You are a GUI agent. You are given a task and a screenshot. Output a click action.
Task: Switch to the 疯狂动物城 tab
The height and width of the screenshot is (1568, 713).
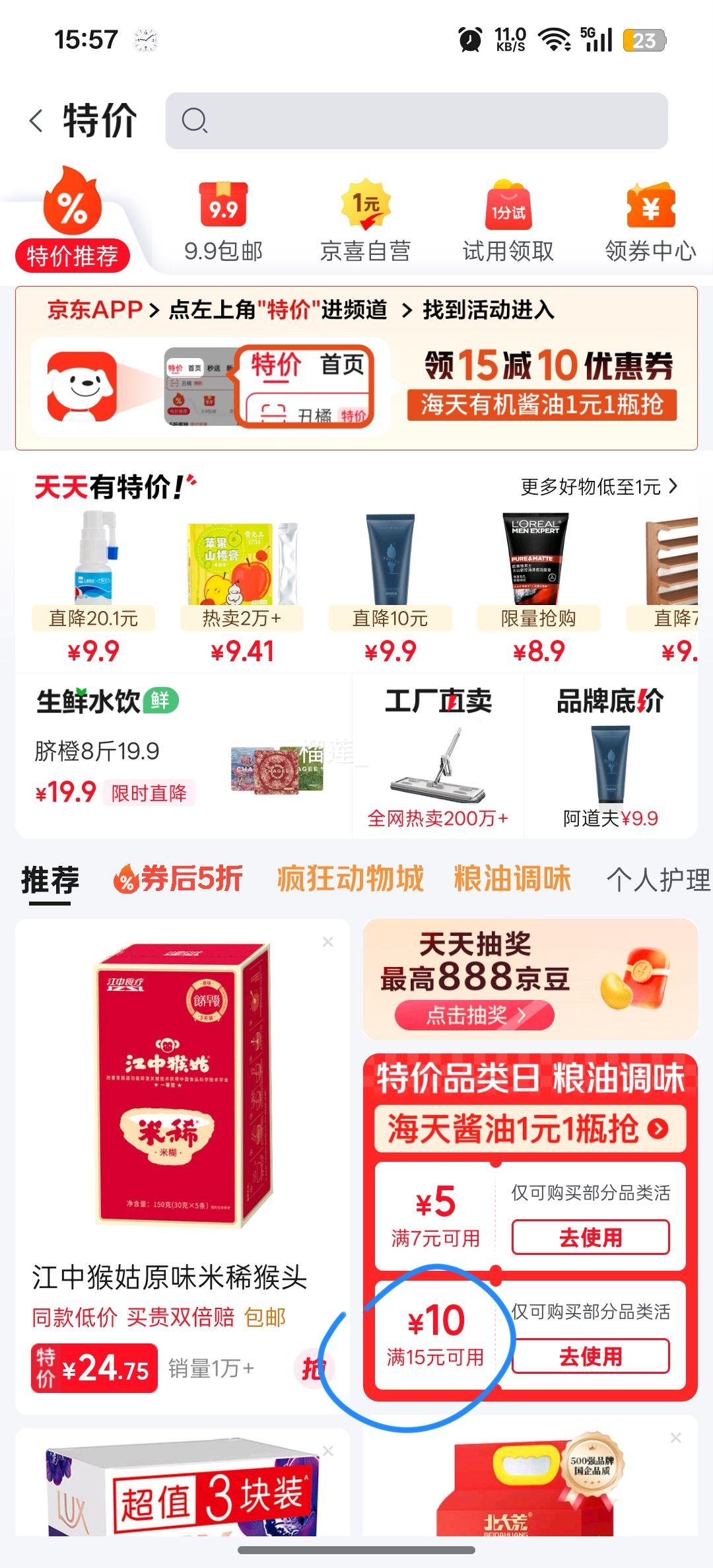point(351,878)
